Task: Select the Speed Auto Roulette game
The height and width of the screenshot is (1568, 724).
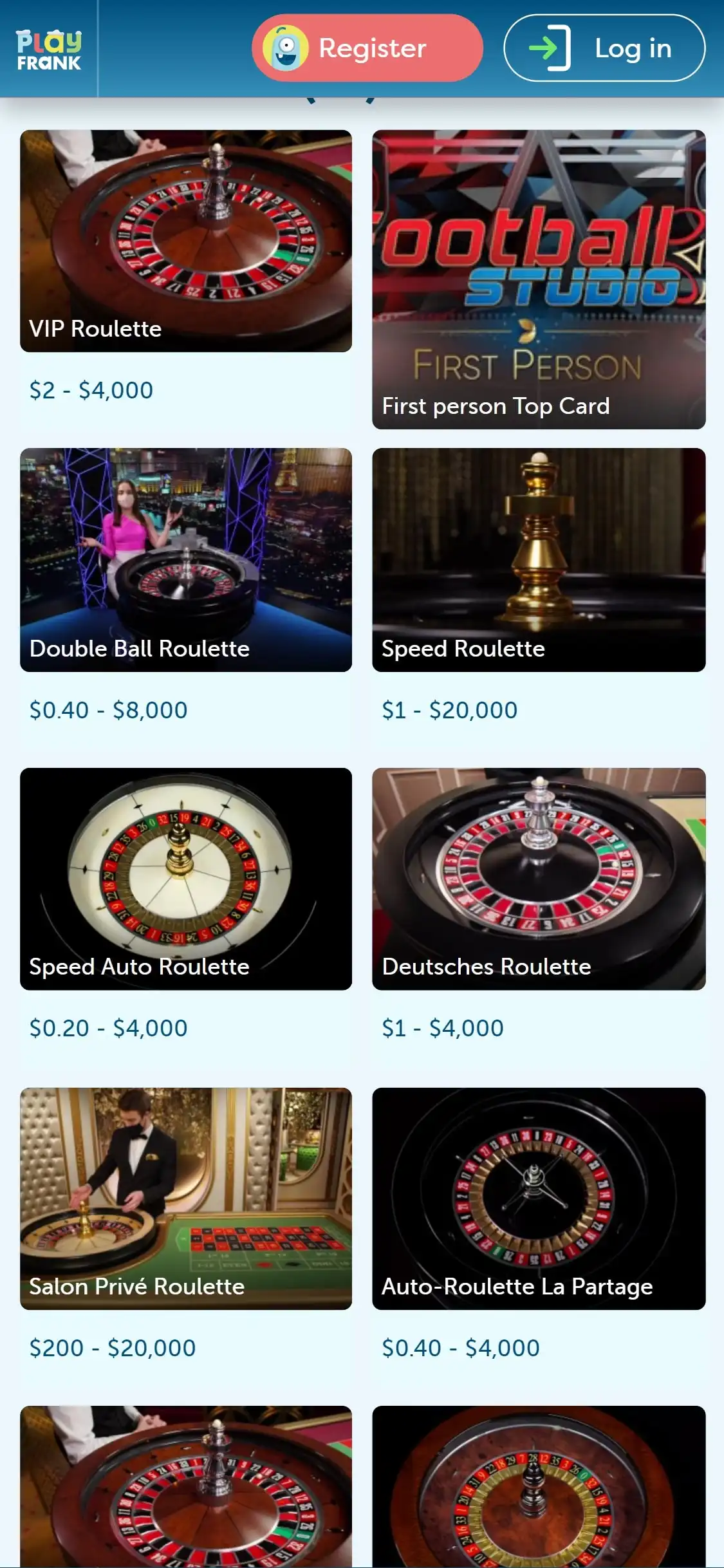Action: (x=186, y=879)
